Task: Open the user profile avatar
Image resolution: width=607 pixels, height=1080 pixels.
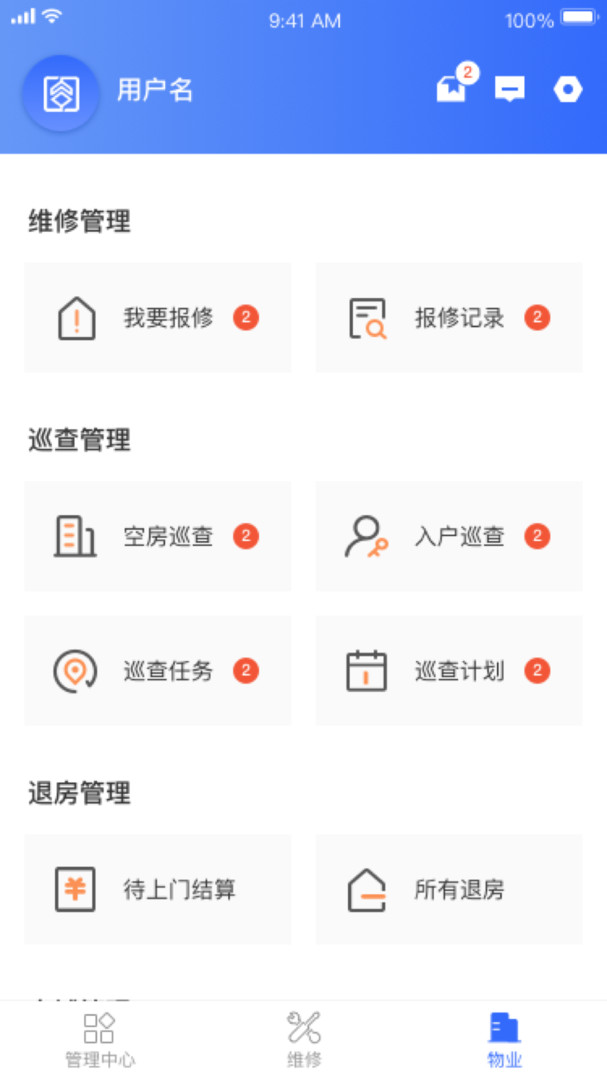Action: [61, 92]
